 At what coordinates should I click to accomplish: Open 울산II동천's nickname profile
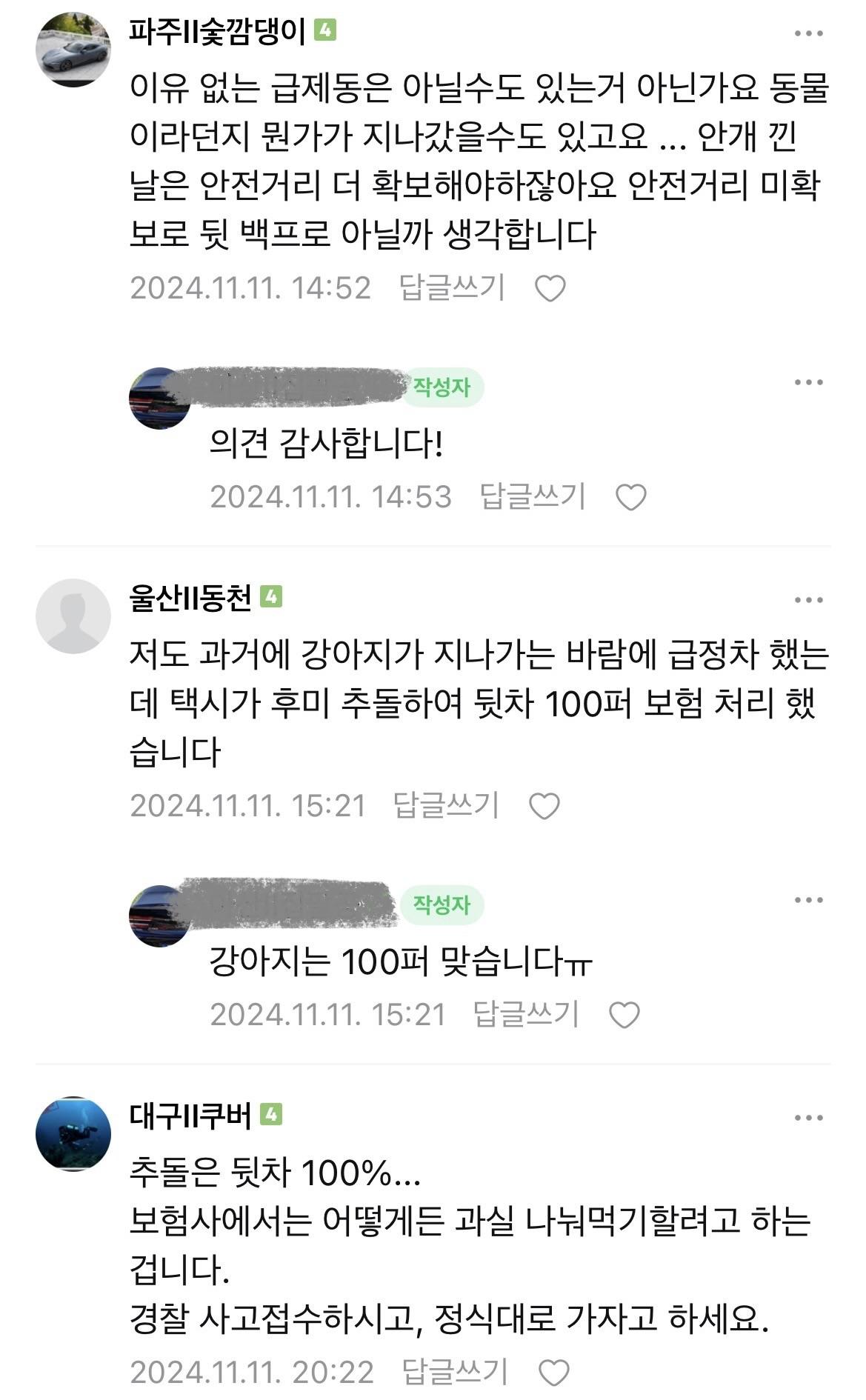click(x=191, y=598)
